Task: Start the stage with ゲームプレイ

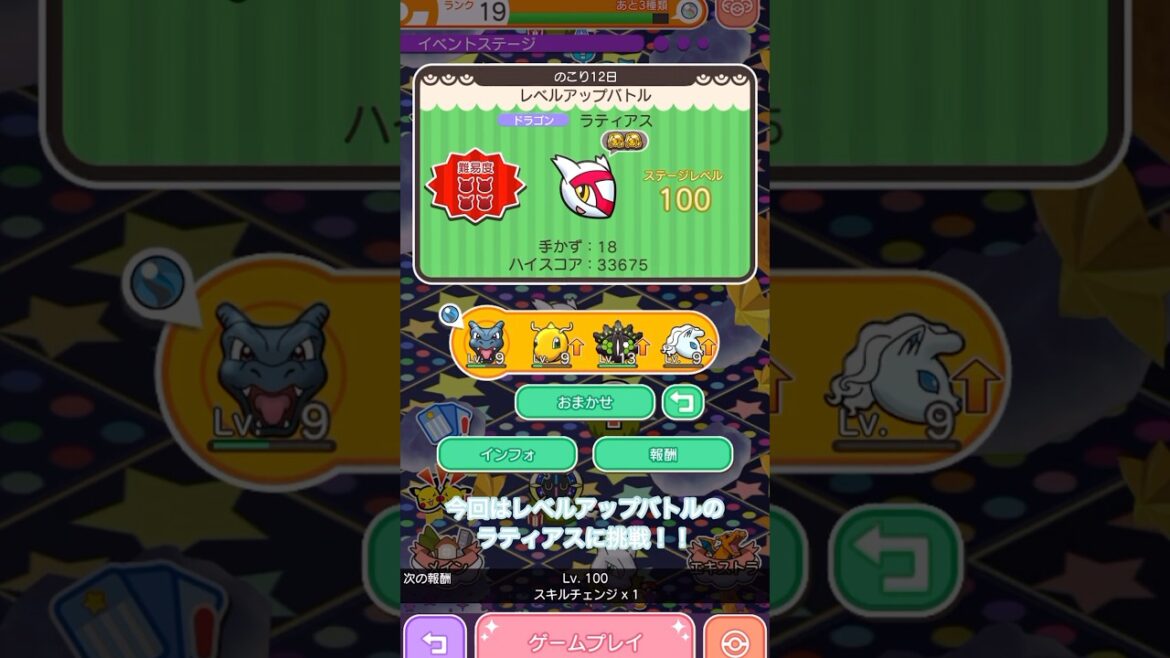Action: coord(585,640)
